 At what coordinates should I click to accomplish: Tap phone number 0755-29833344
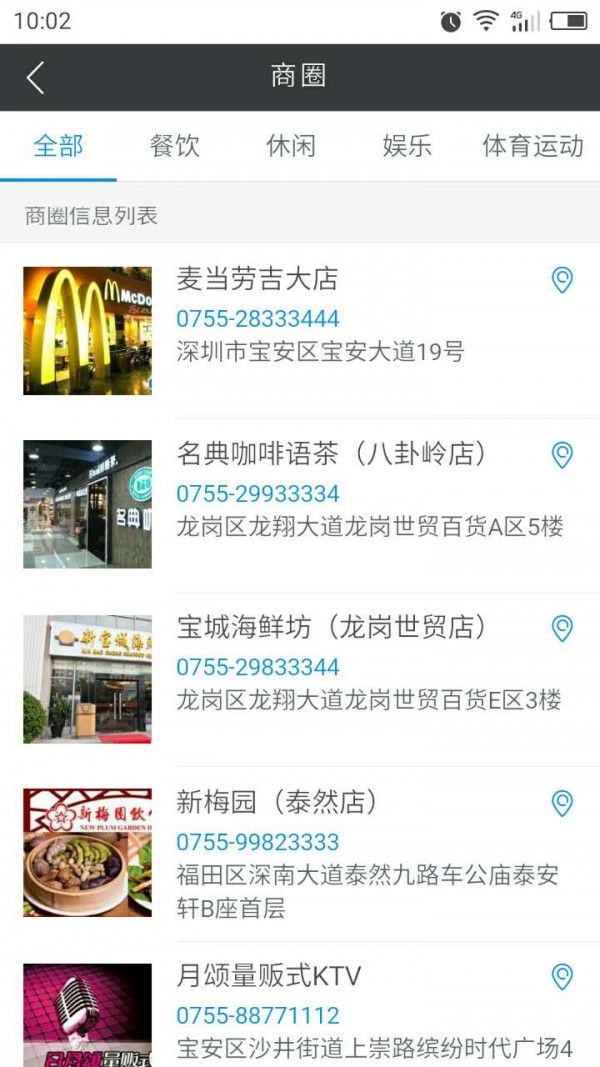point(258,667)
